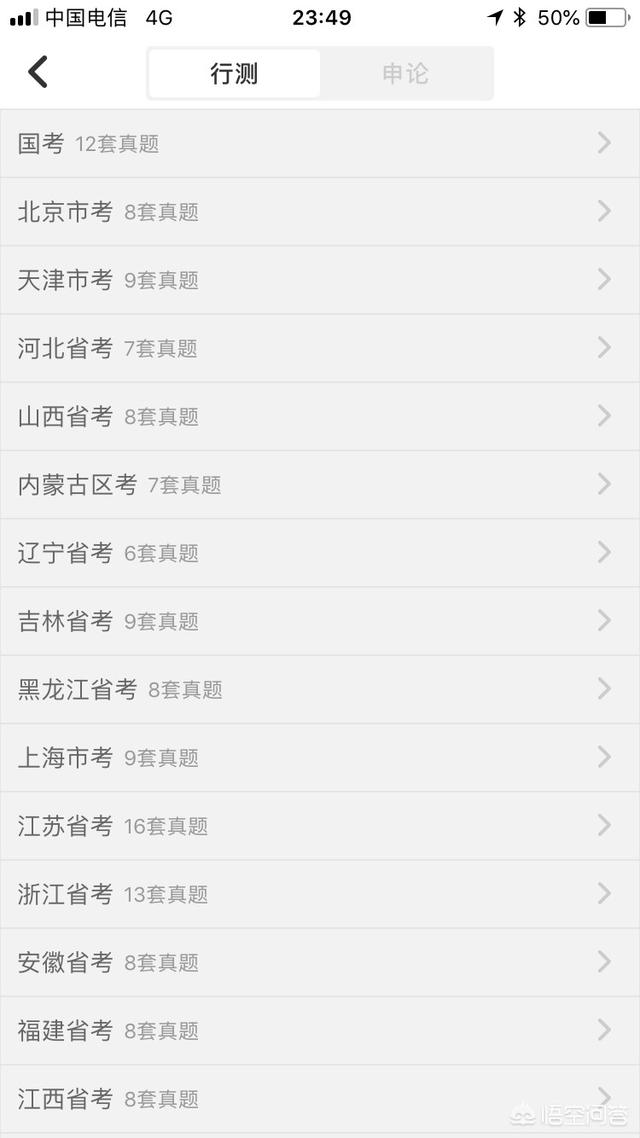Select the 行测 tab
The image size is (640, 1138).
[x=234, y=73]
